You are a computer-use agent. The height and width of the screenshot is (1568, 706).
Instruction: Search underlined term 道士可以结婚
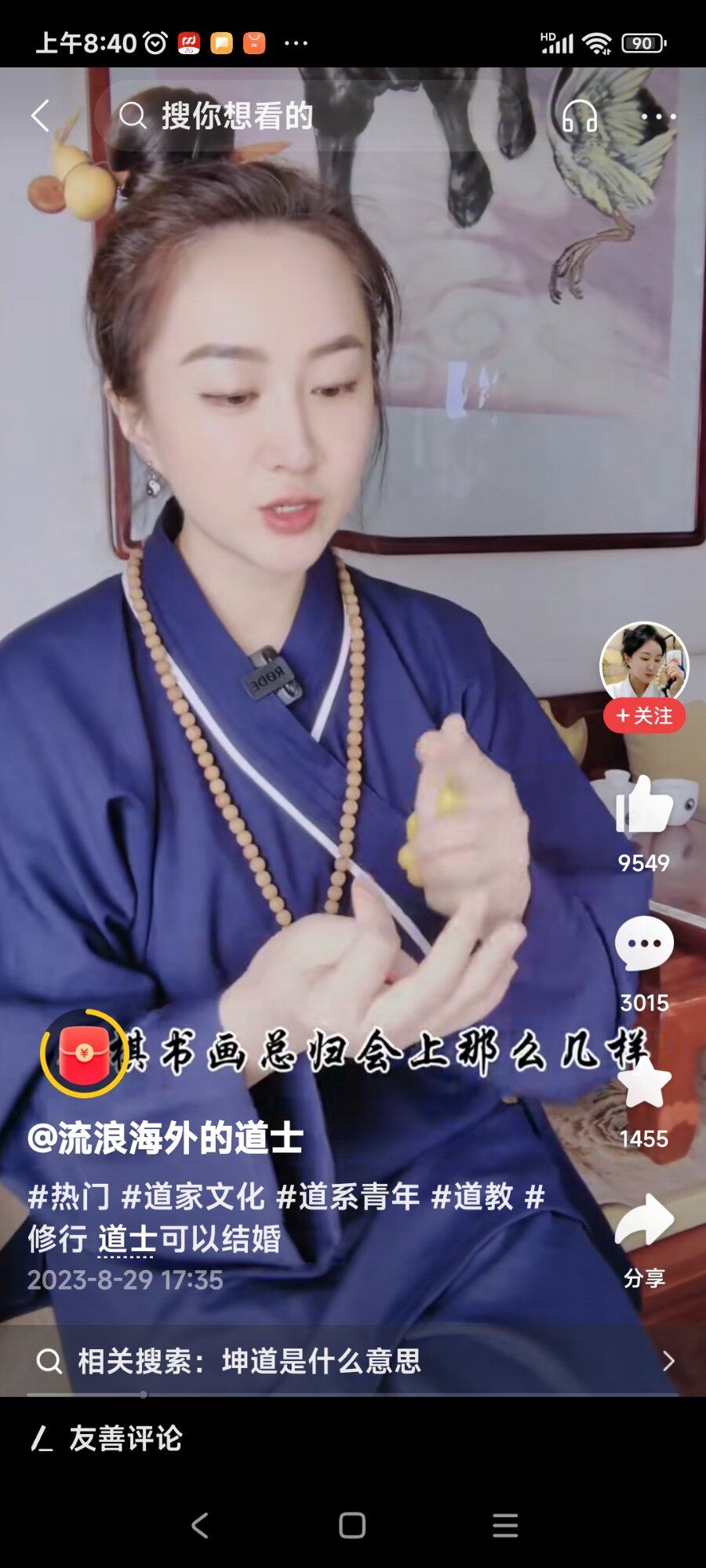click(189, 1240)
